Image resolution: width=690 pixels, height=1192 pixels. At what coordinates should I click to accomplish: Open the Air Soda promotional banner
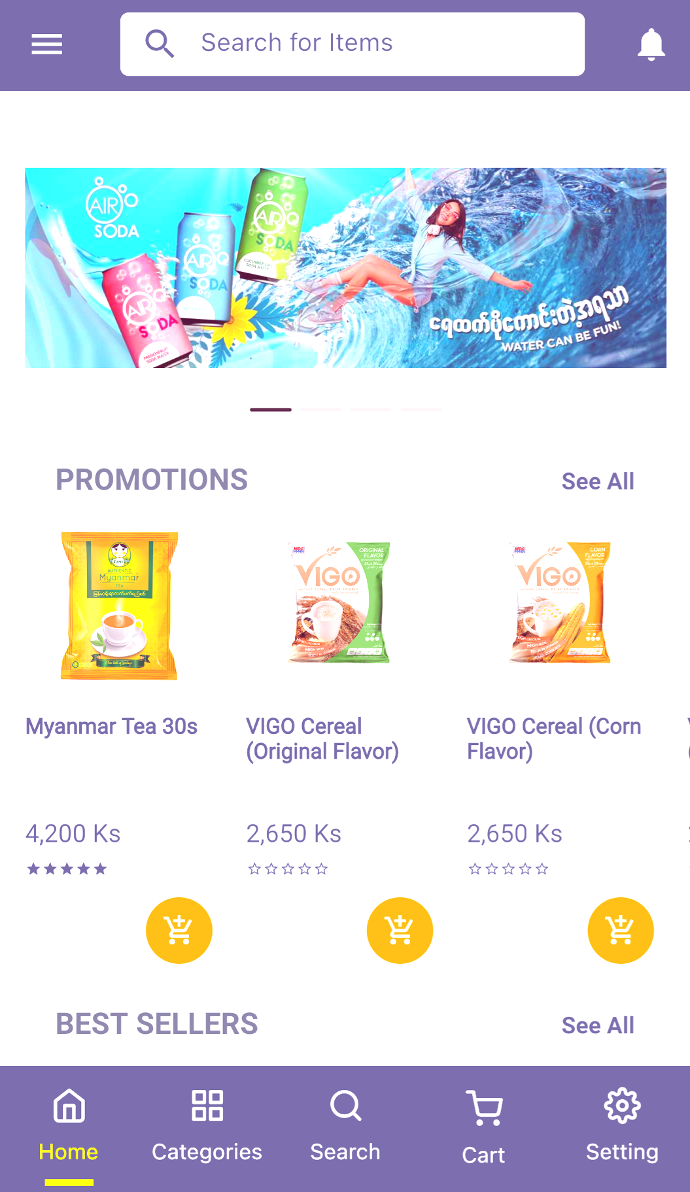[x=345, y=268]
